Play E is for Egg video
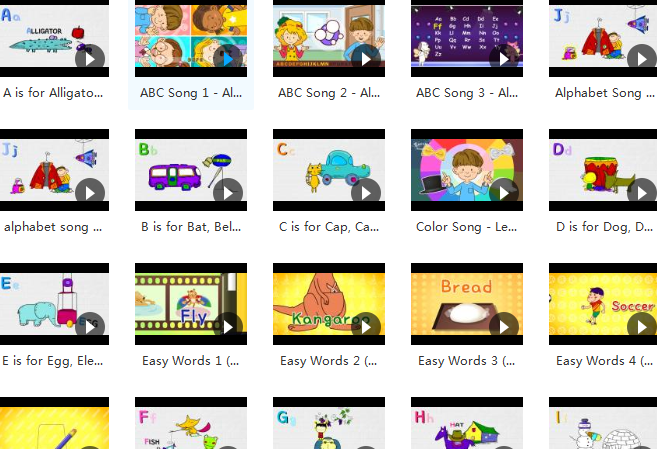 click(90, 326)
